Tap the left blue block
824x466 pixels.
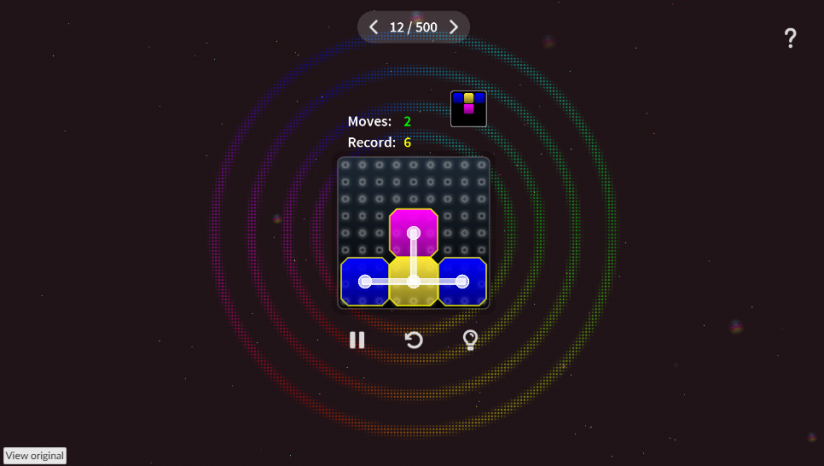point(365,282)
